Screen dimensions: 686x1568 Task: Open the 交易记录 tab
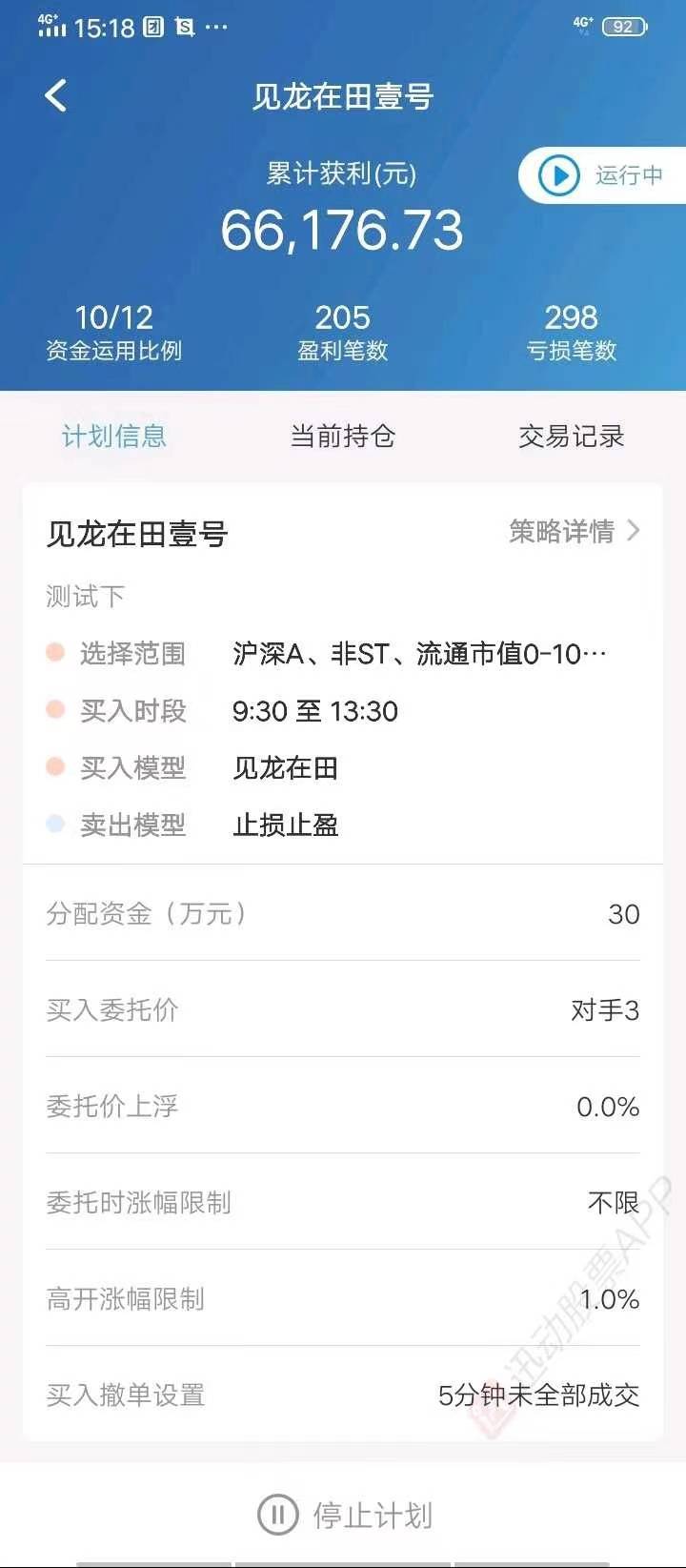pyautogui.click(x=571, y=437)
